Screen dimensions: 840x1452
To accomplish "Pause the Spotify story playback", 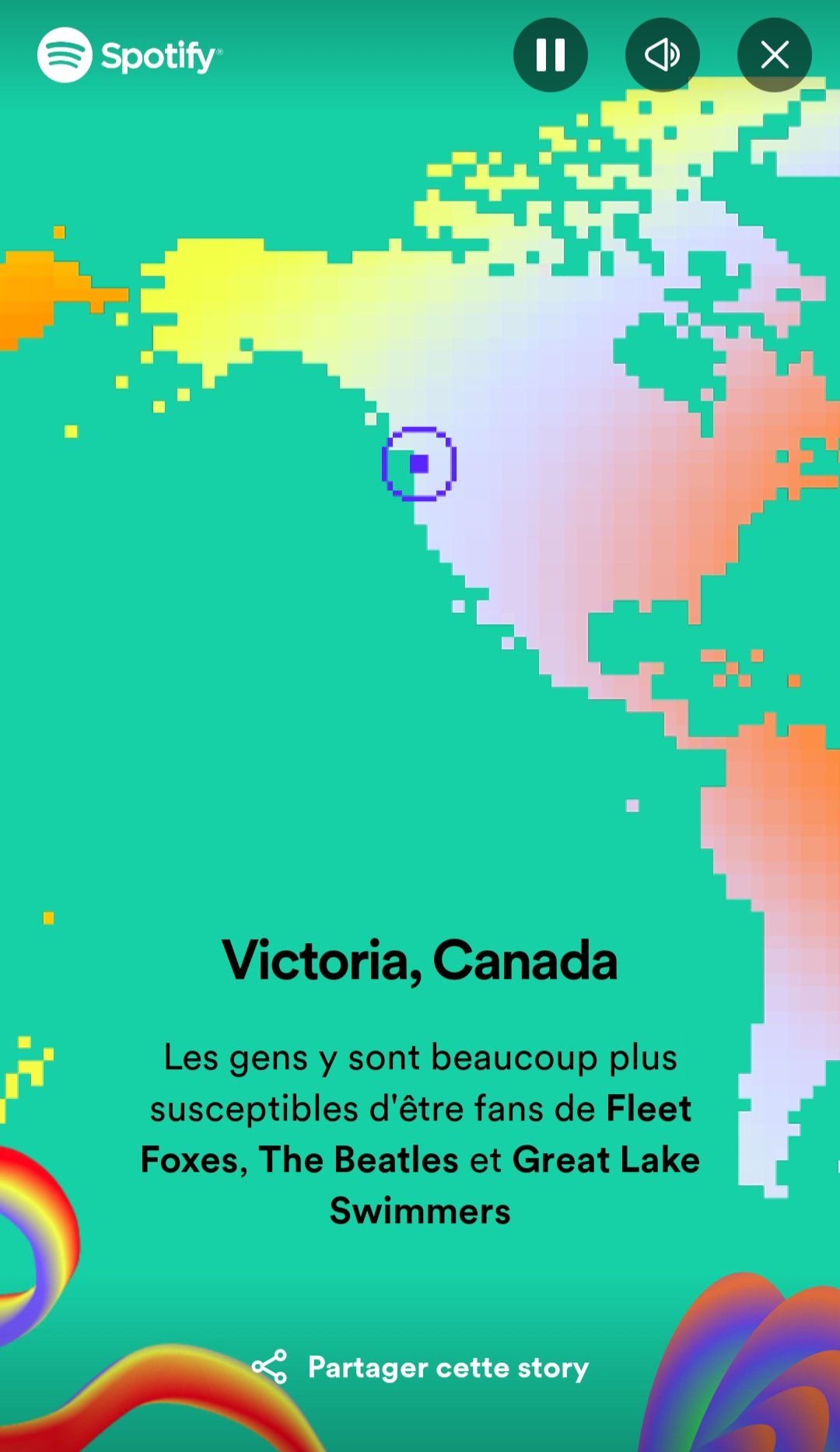I will [x=550, y=55].
